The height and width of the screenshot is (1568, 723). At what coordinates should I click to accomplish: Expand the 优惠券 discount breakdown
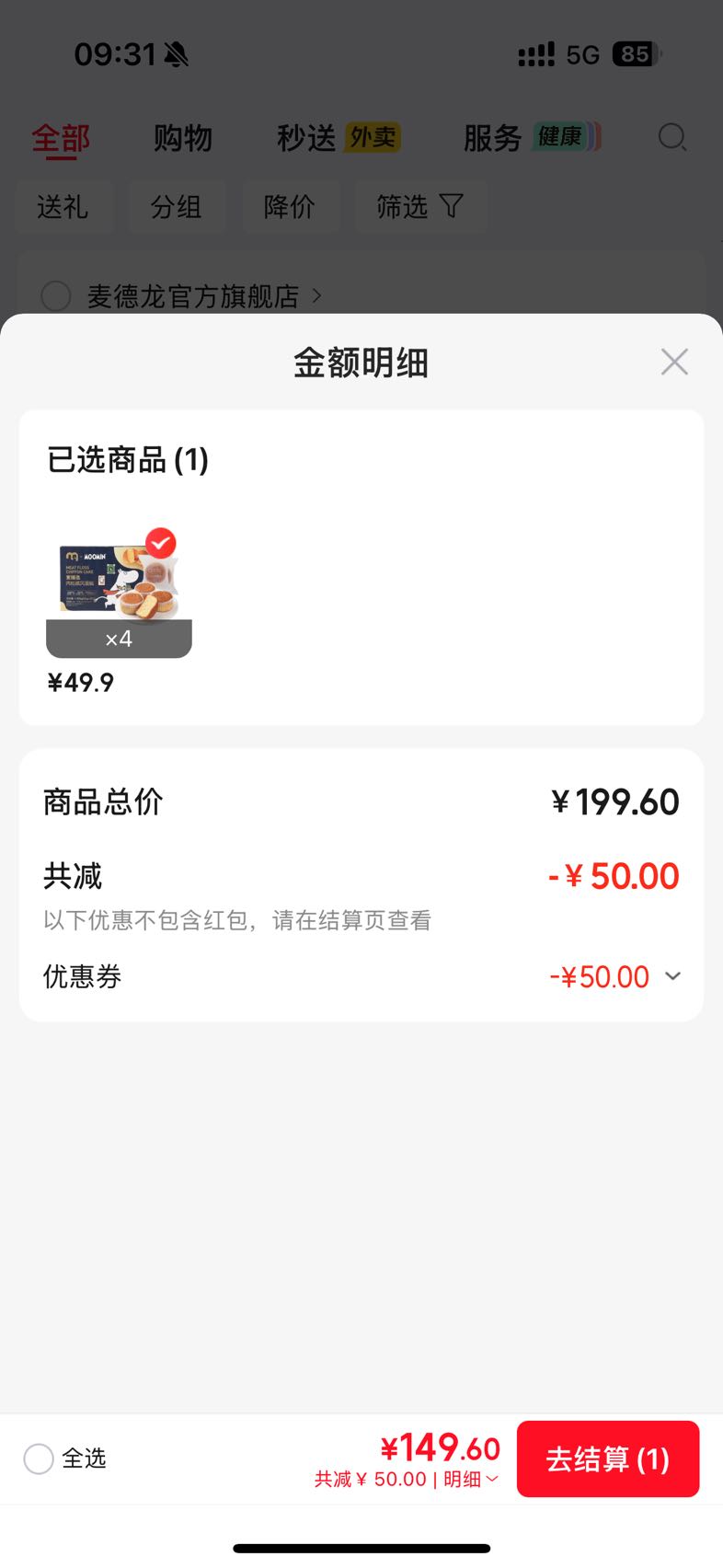[x=672, y=976]
